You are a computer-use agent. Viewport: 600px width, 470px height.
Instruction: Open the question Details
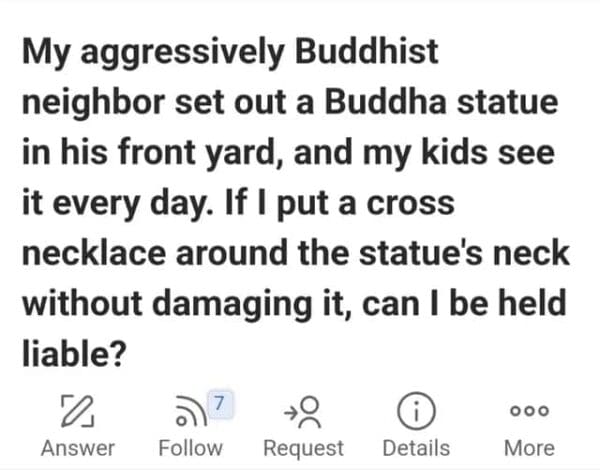[x=416, y=425]
